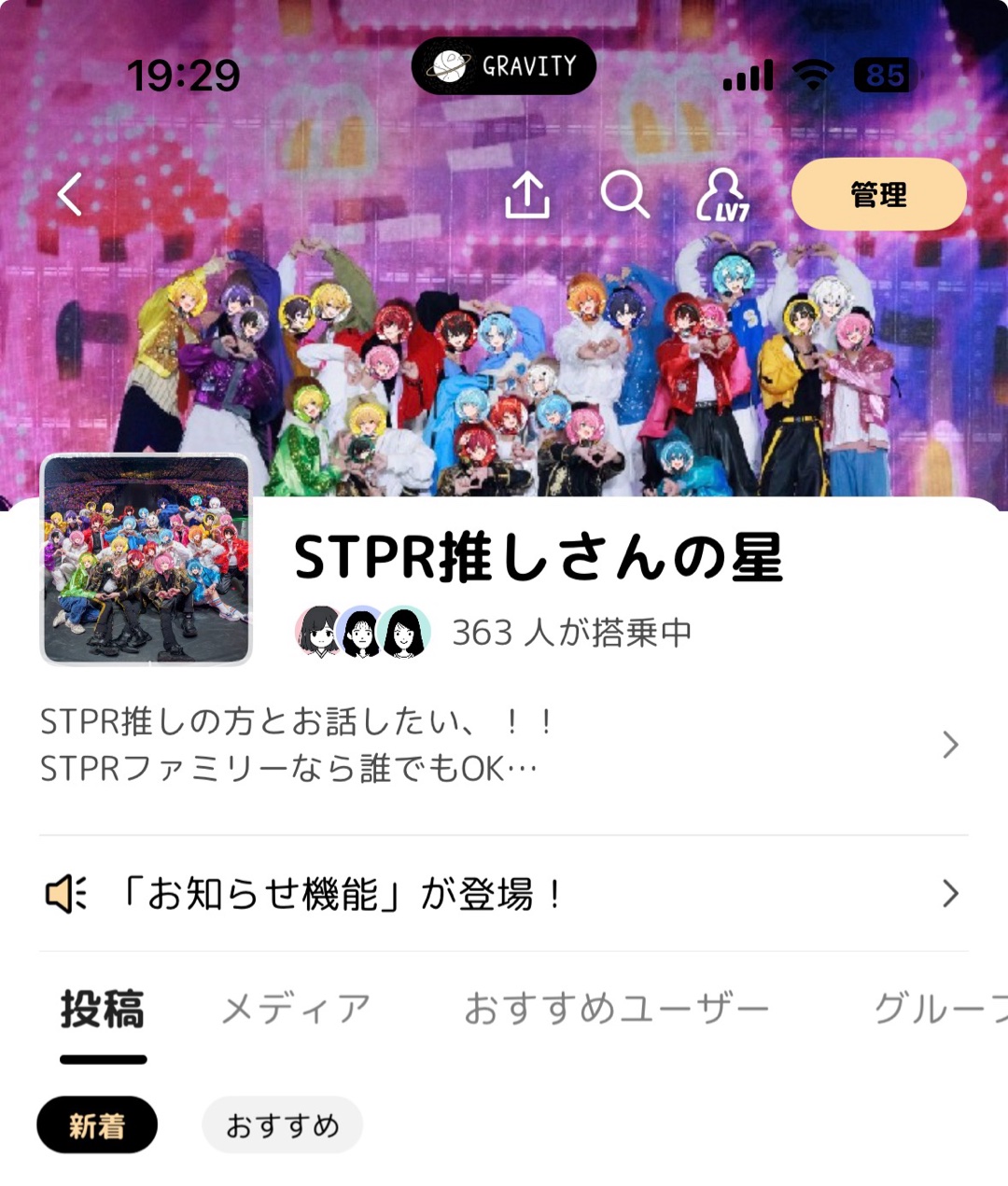Open the お知らせ機能 announcement chevron

[x=951, y=893]
